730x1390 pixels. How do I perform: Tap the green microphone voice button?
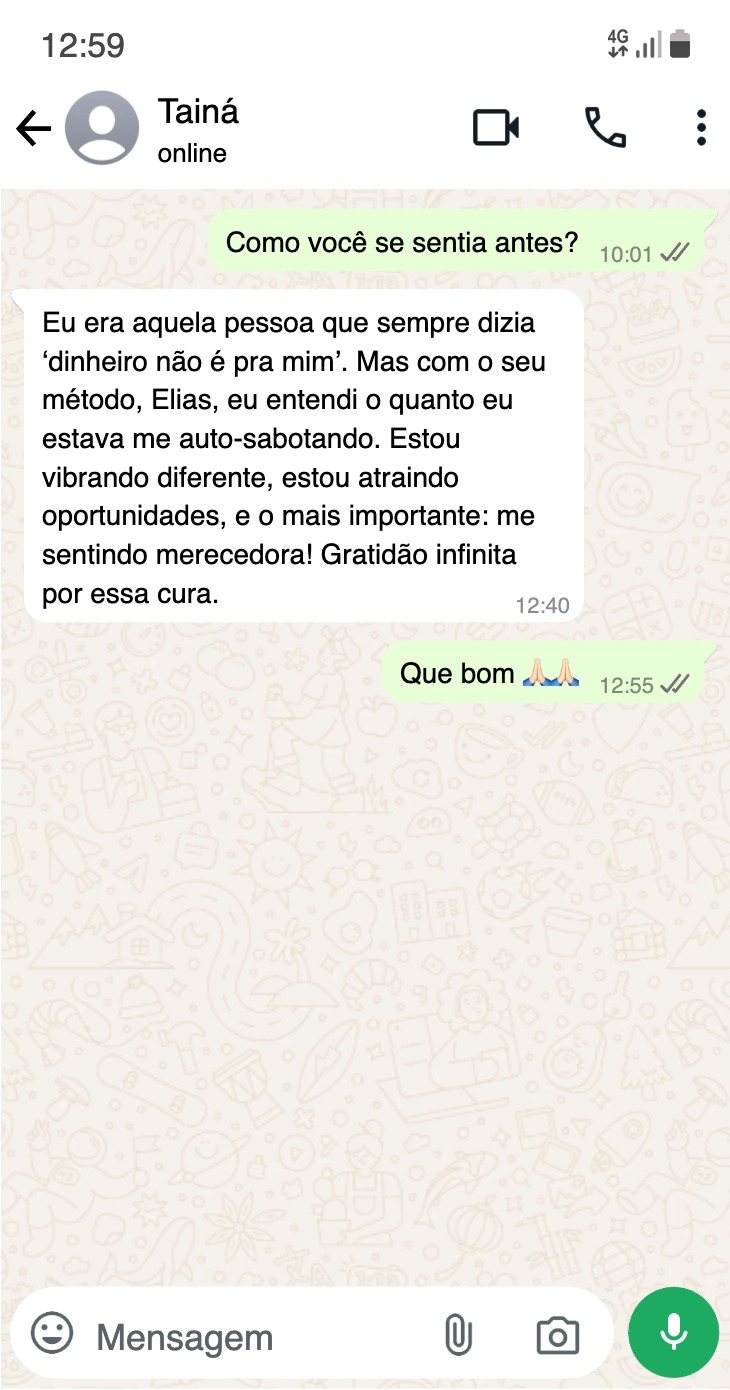pos(673,1332)
